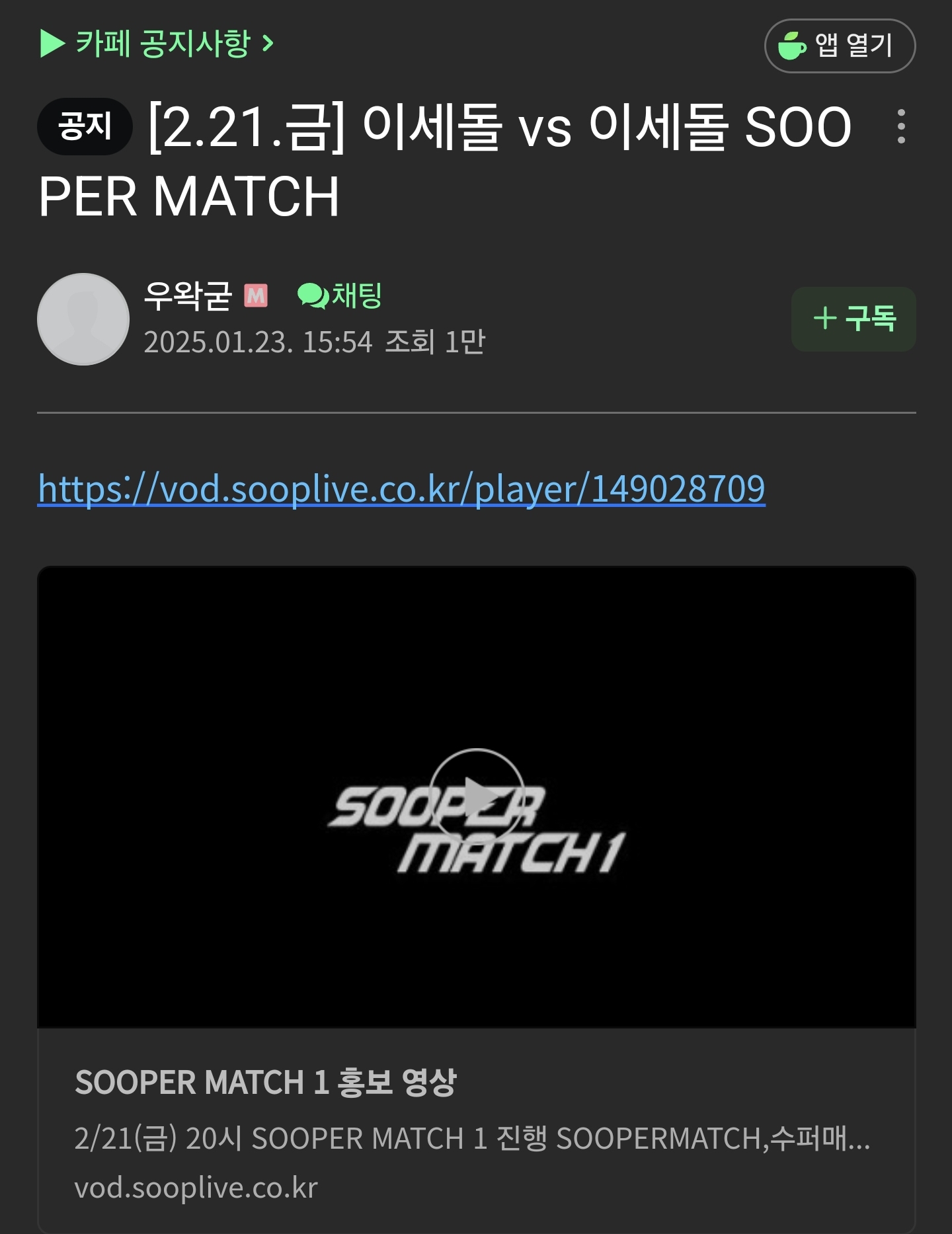Start a 채팅 with the author
Viewport: 952px width, 1234px height.
pos(340,295)
